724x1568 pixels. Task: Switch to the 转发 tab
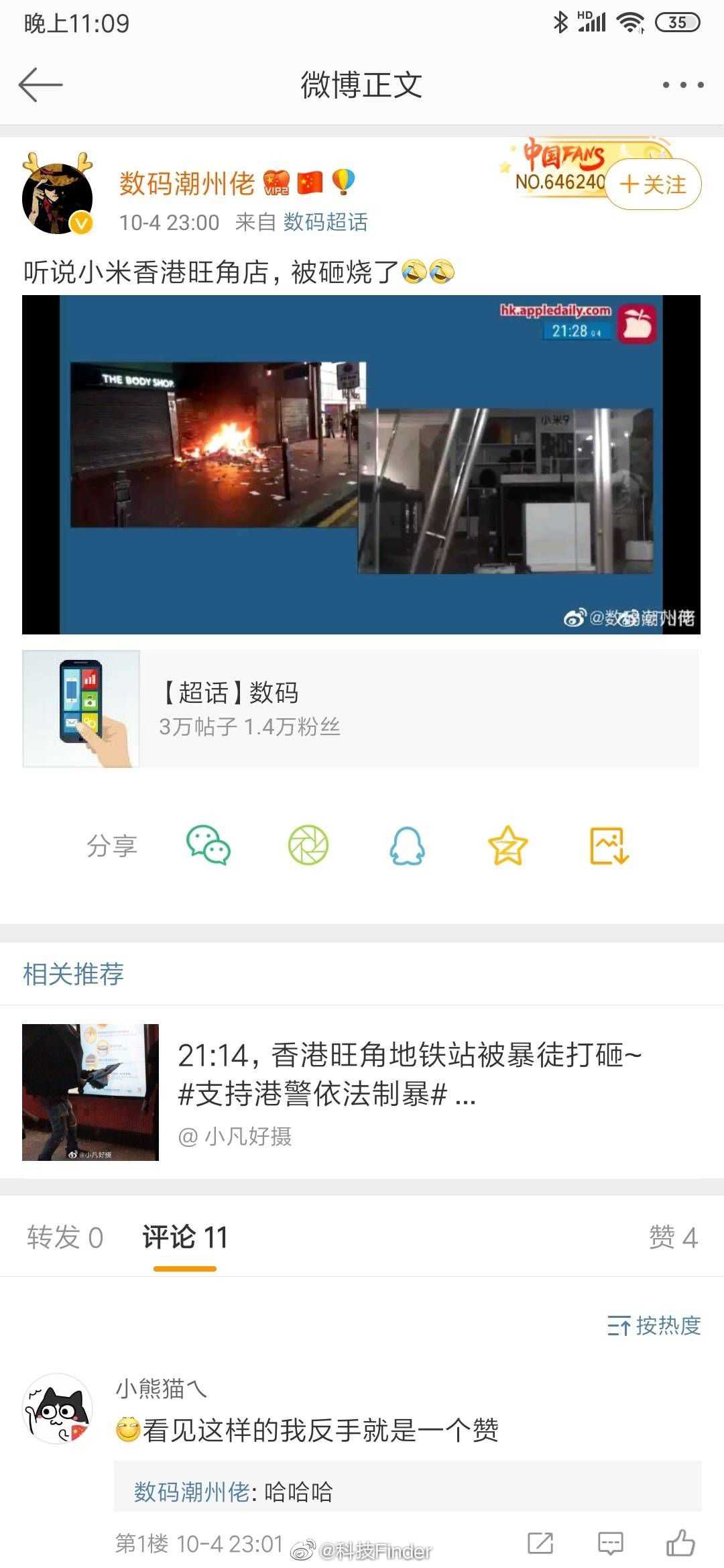[65, 1237]
